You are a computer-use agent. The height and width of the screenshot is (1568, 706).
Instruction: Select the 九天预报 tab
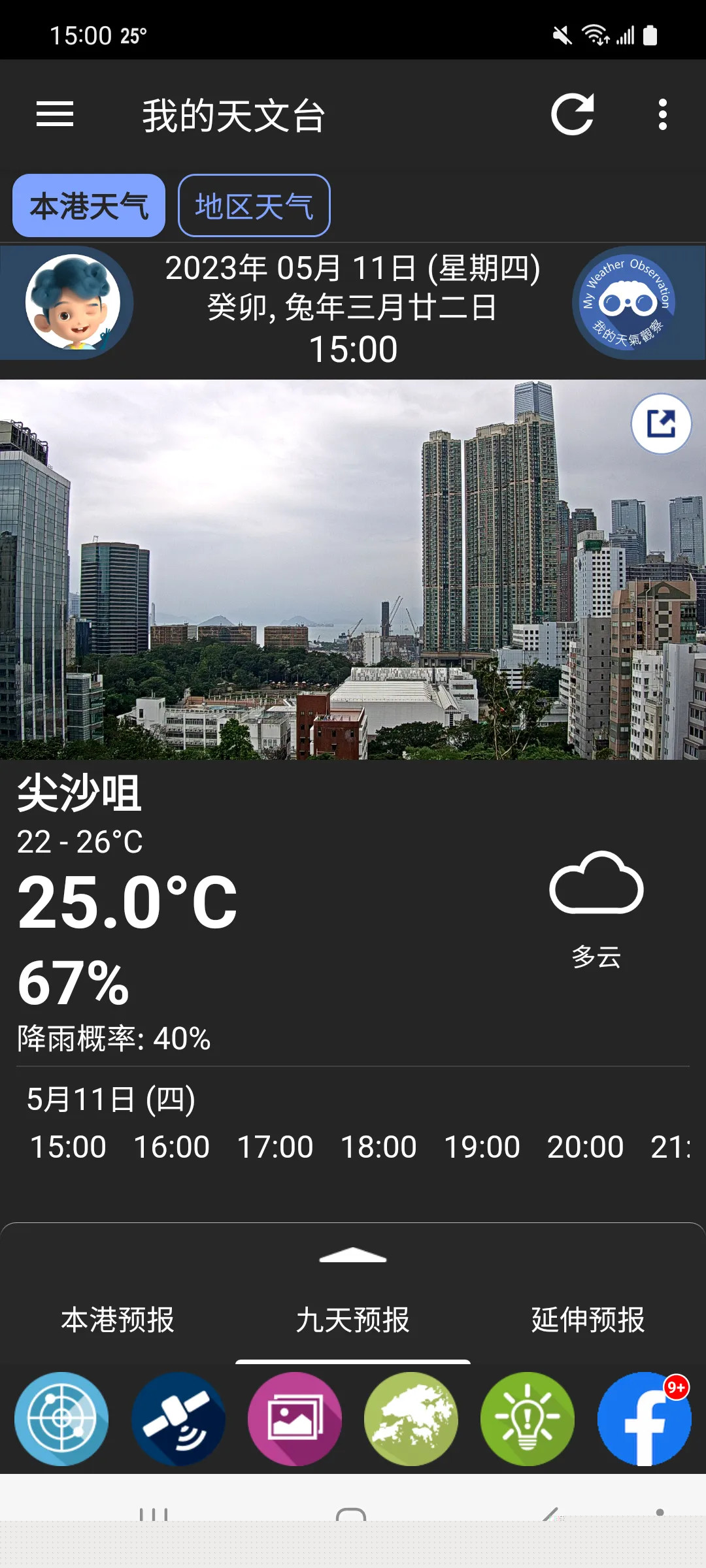click(x=353, y=1320)
